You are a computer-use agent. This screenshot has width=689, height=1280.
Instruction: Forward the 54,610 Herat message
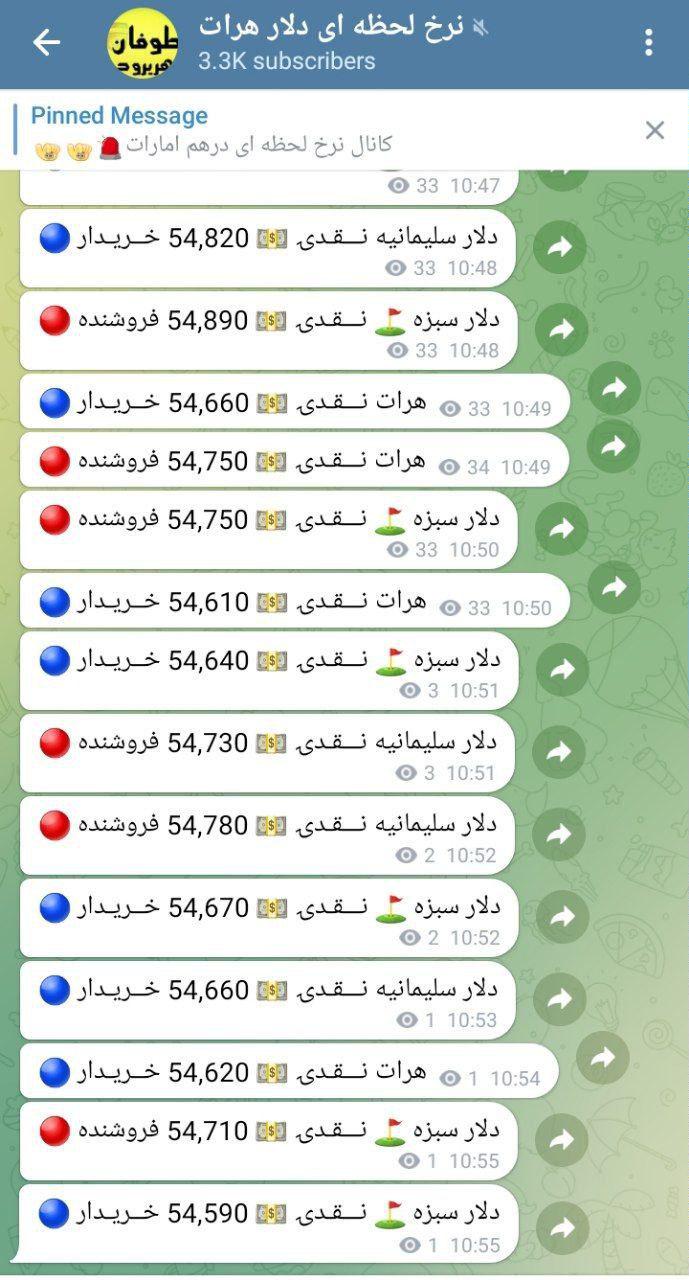click(614, 588)
